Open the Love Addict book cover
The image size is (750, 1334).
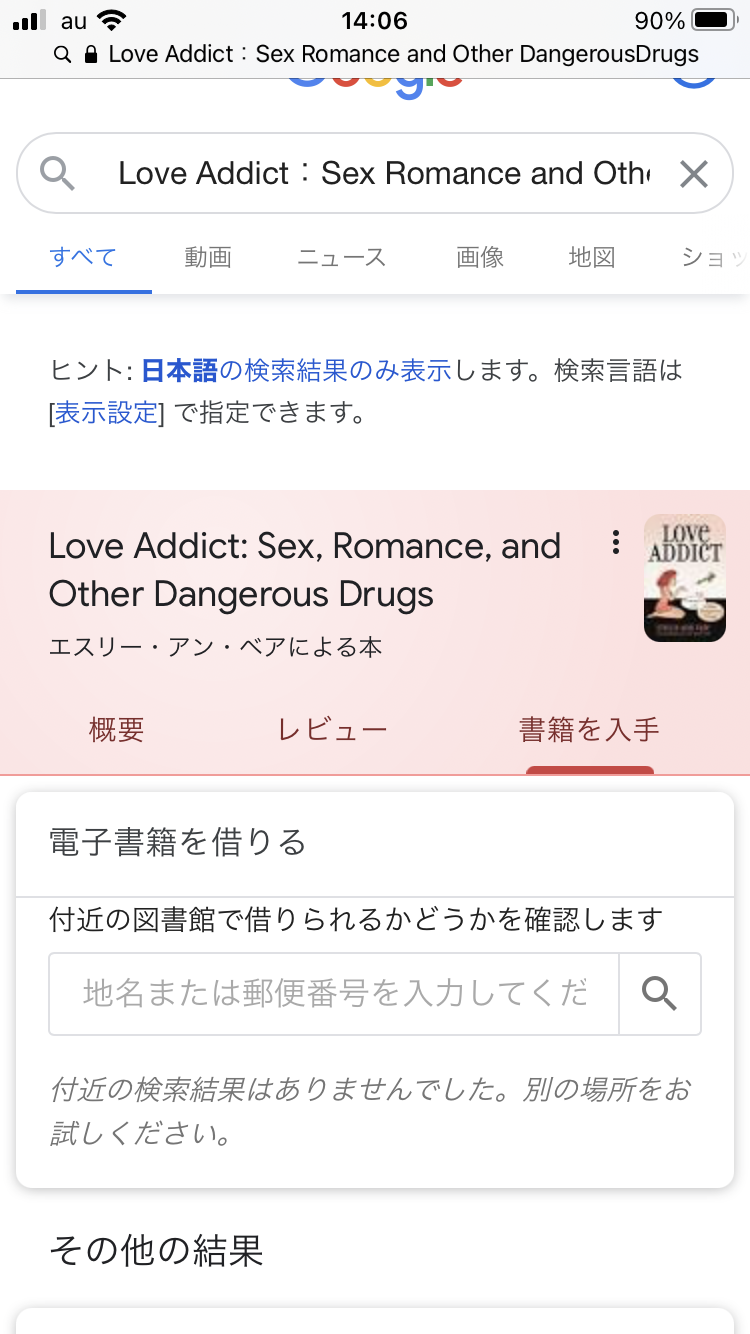pos(684,577)
